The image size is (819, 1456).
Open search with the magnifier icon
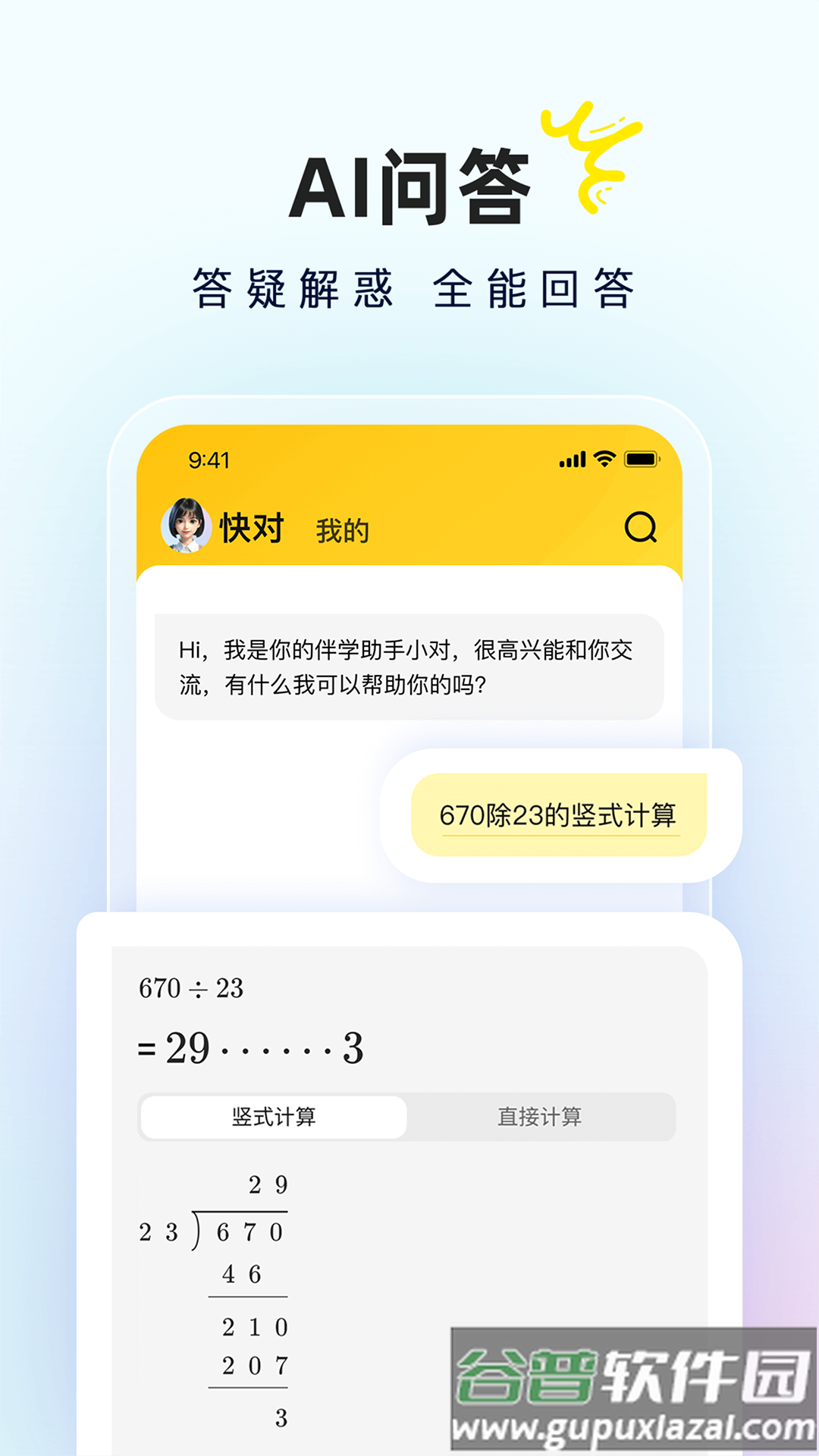click(x=642, y=529)
